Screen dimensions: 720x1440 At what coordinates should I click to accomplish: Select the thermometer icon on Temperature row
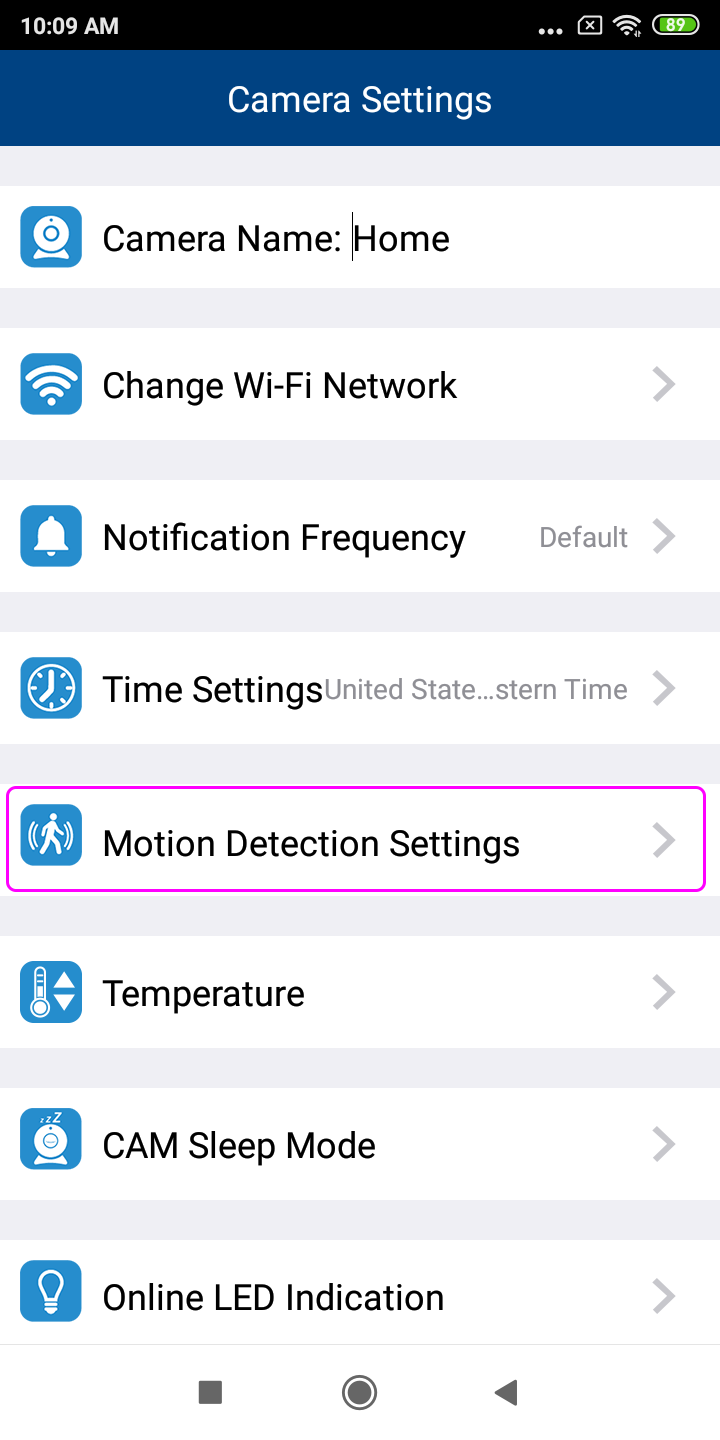click(51, 991)
